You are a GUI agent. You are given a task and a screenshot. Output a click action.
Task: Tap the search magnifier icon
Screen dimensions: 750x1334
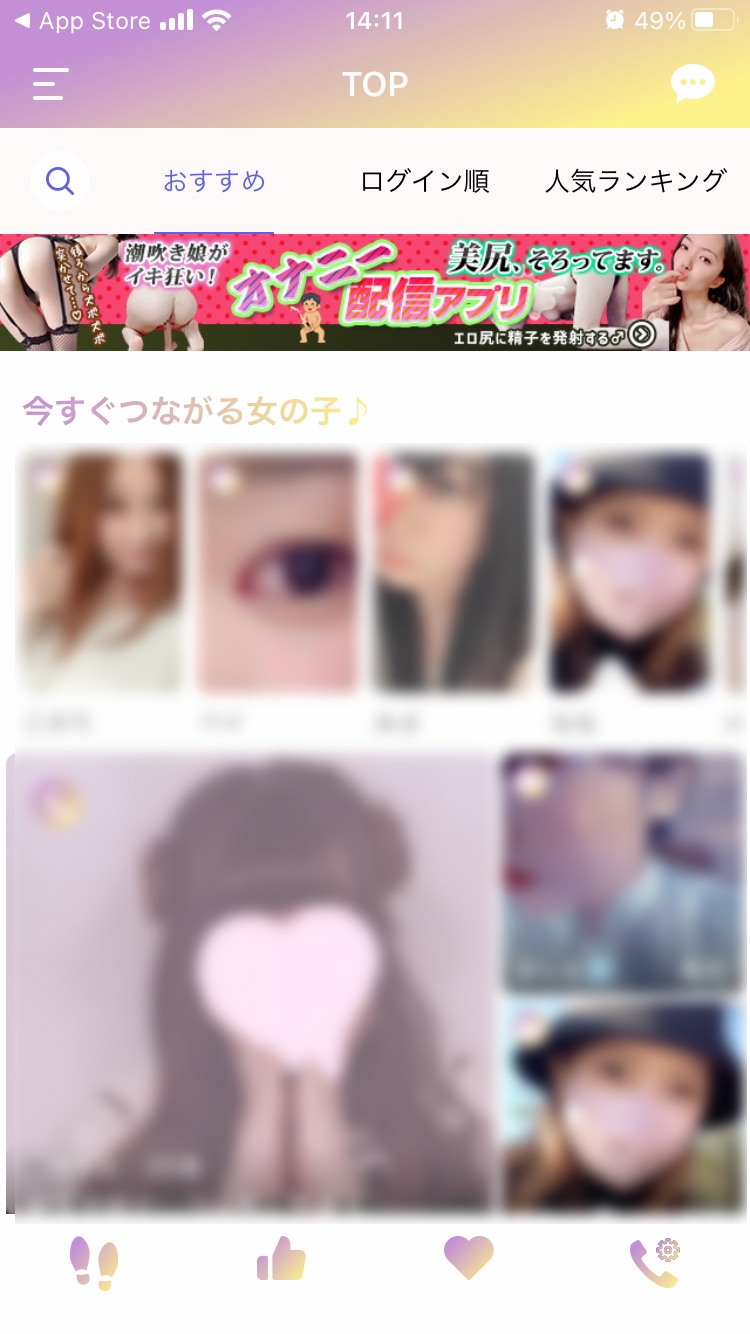[60, 181]
